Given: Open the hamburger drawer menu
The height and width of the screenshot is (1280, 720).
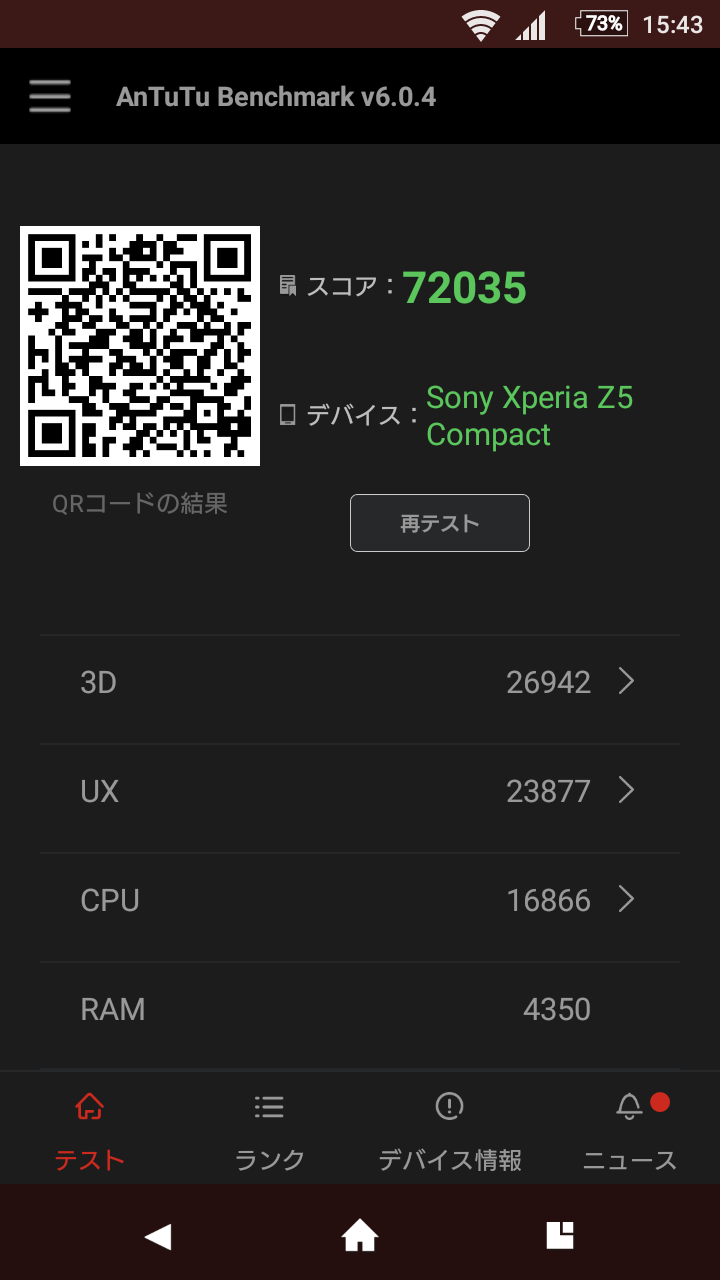Looking at the screenshot, I should point(50,96).
